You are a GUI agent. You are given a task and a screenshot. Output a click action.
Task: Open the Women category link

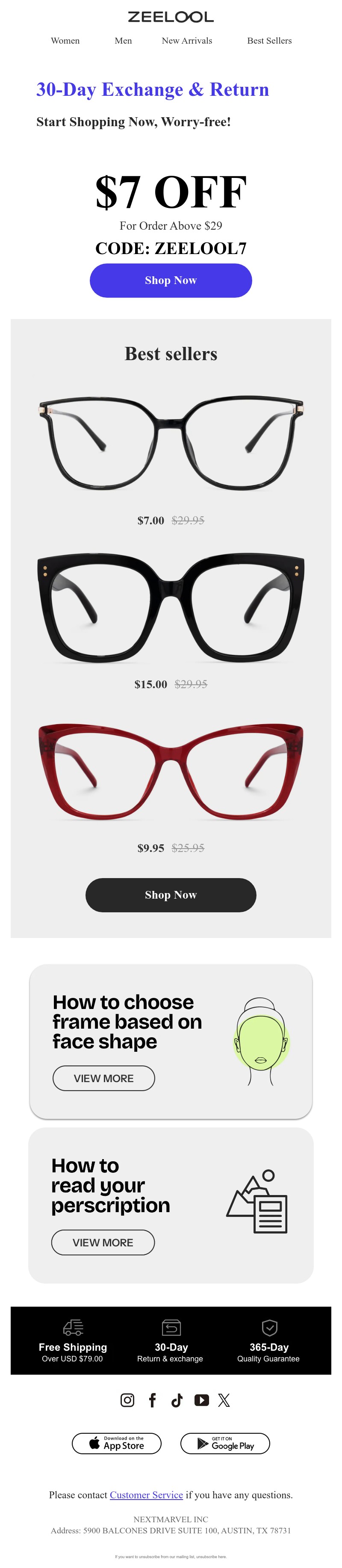pos(65,41)
